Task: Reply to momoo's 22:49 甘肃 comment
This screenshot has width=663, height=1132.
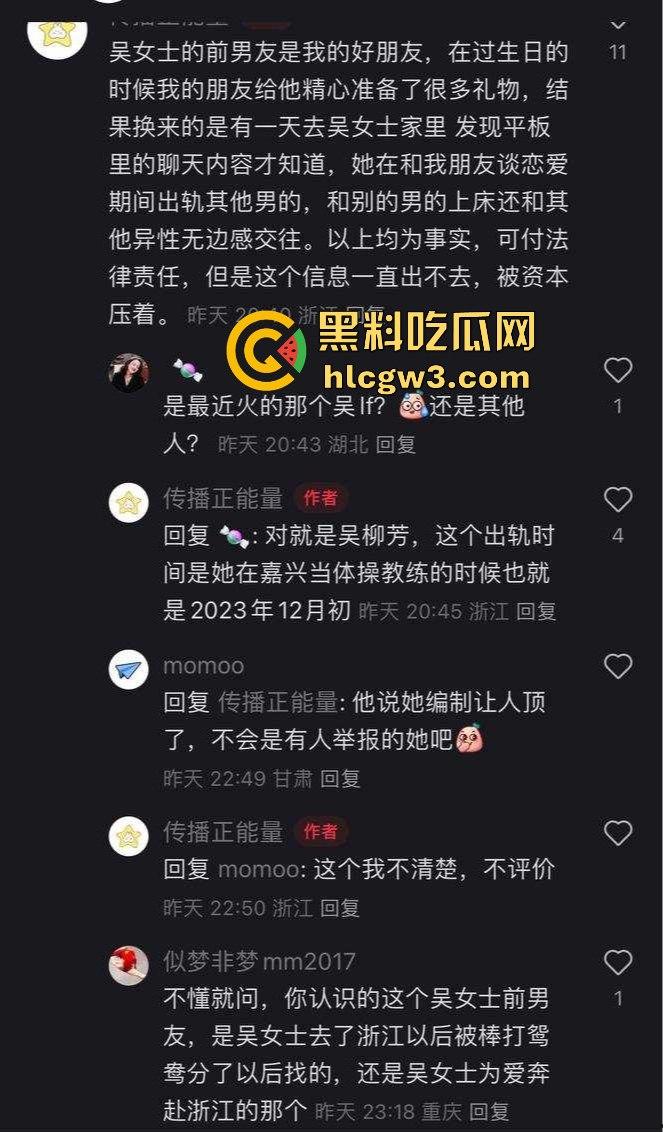Action: coord(340,778)
